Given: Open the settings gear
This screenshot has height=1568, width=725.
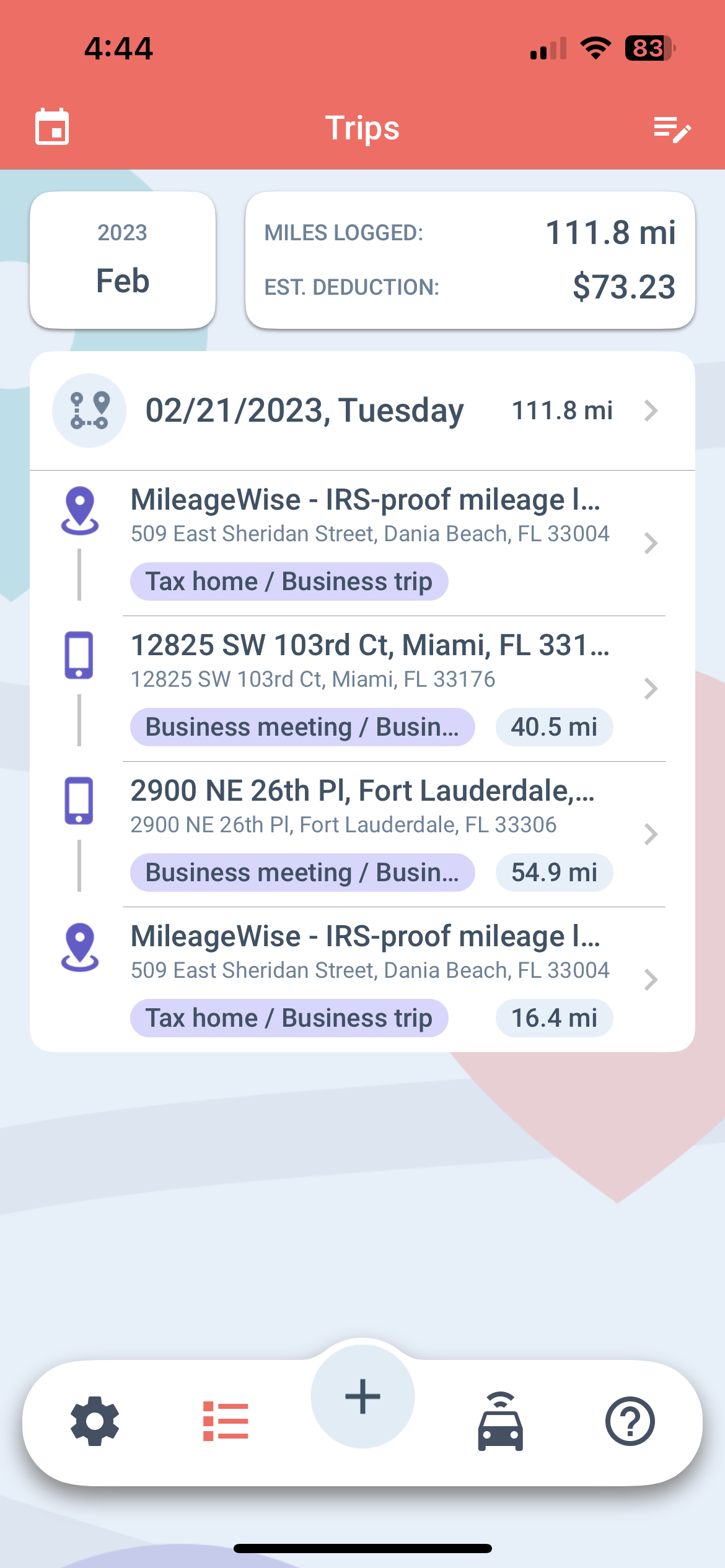Looking at the screenshot, I should [x=95, y=1421].
